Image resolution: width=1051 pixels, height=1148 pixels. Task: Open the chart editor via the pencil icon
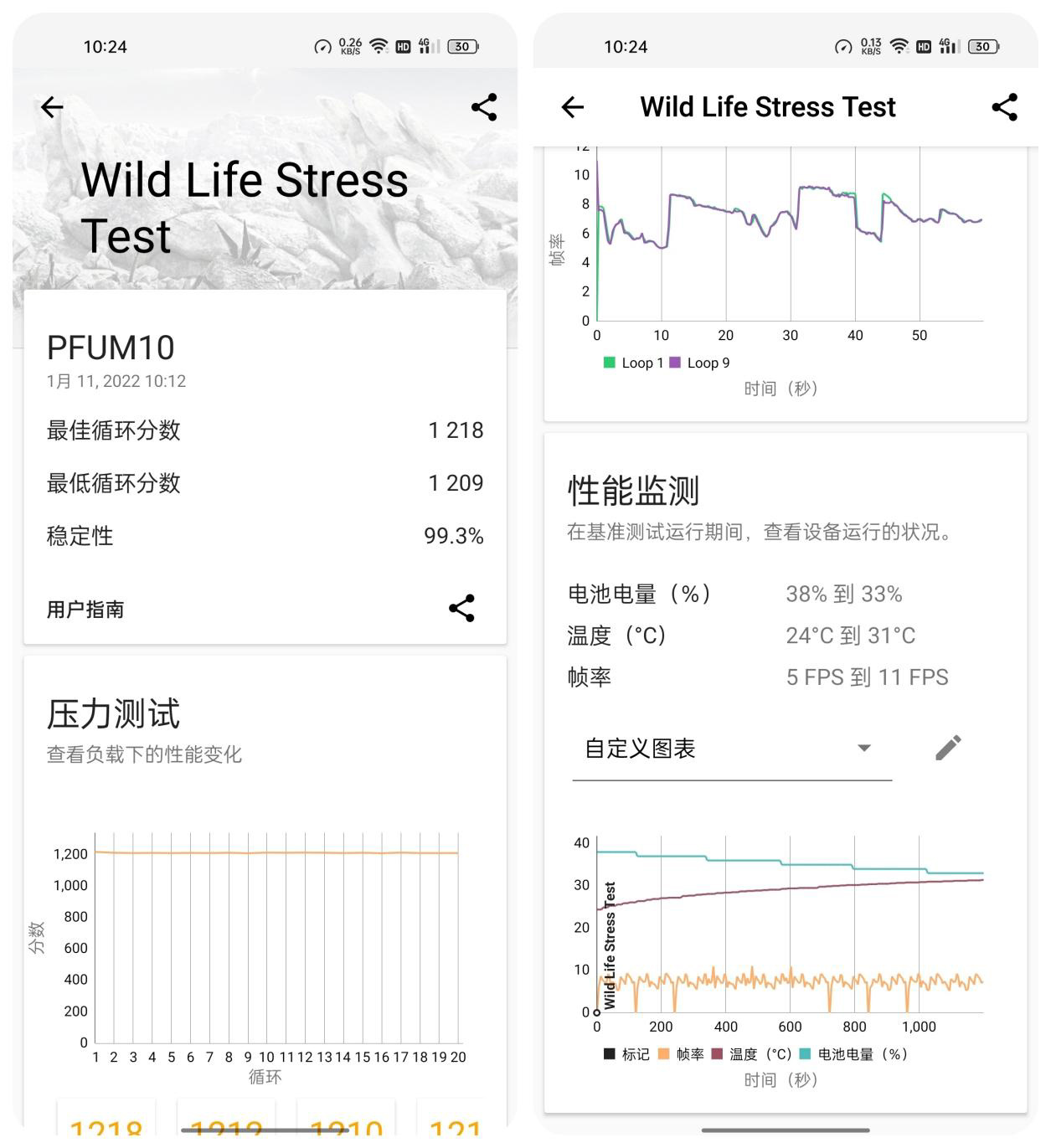947,747
